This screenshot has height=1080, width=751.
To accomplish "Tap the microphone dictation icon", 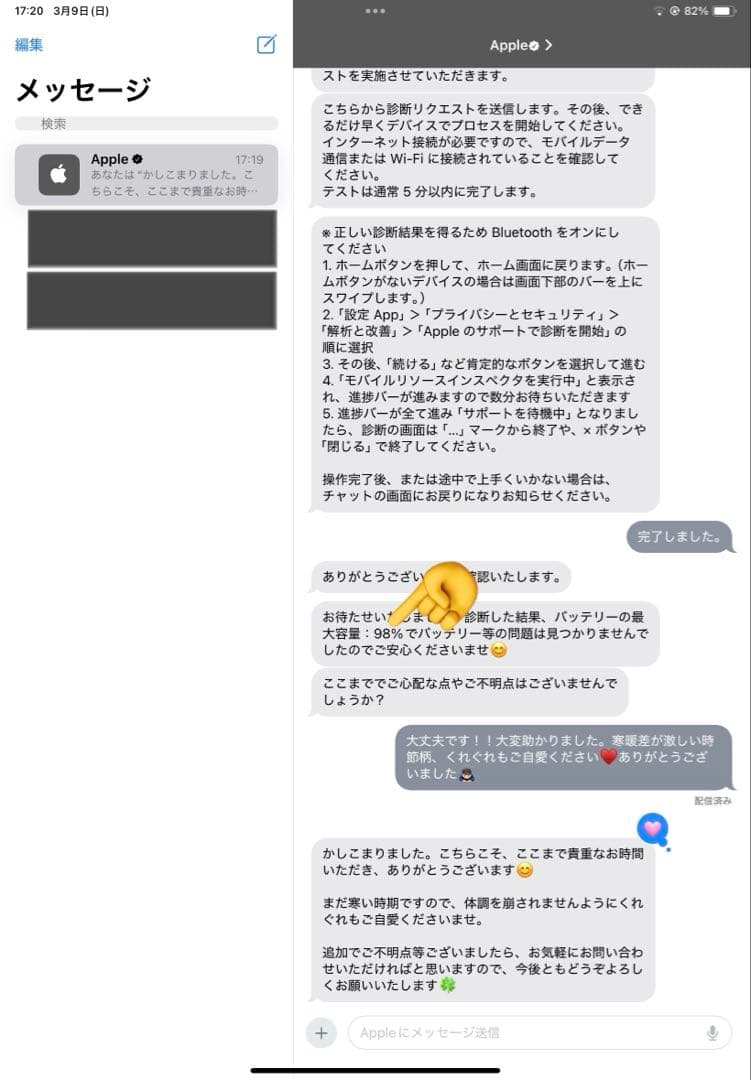I will pyautogui.click(x=712, y=1033).
